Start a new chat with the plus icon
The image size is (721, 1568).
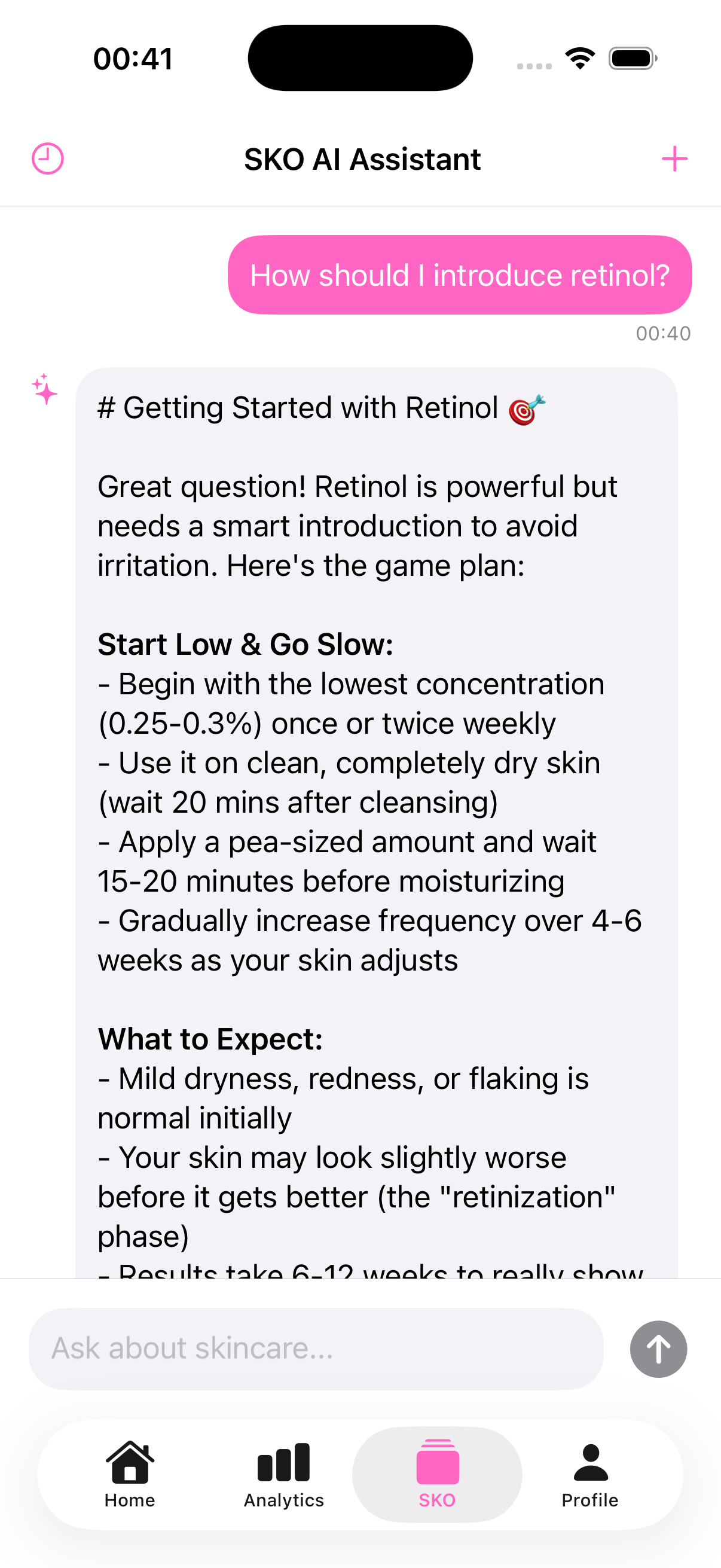pos(674,158)
